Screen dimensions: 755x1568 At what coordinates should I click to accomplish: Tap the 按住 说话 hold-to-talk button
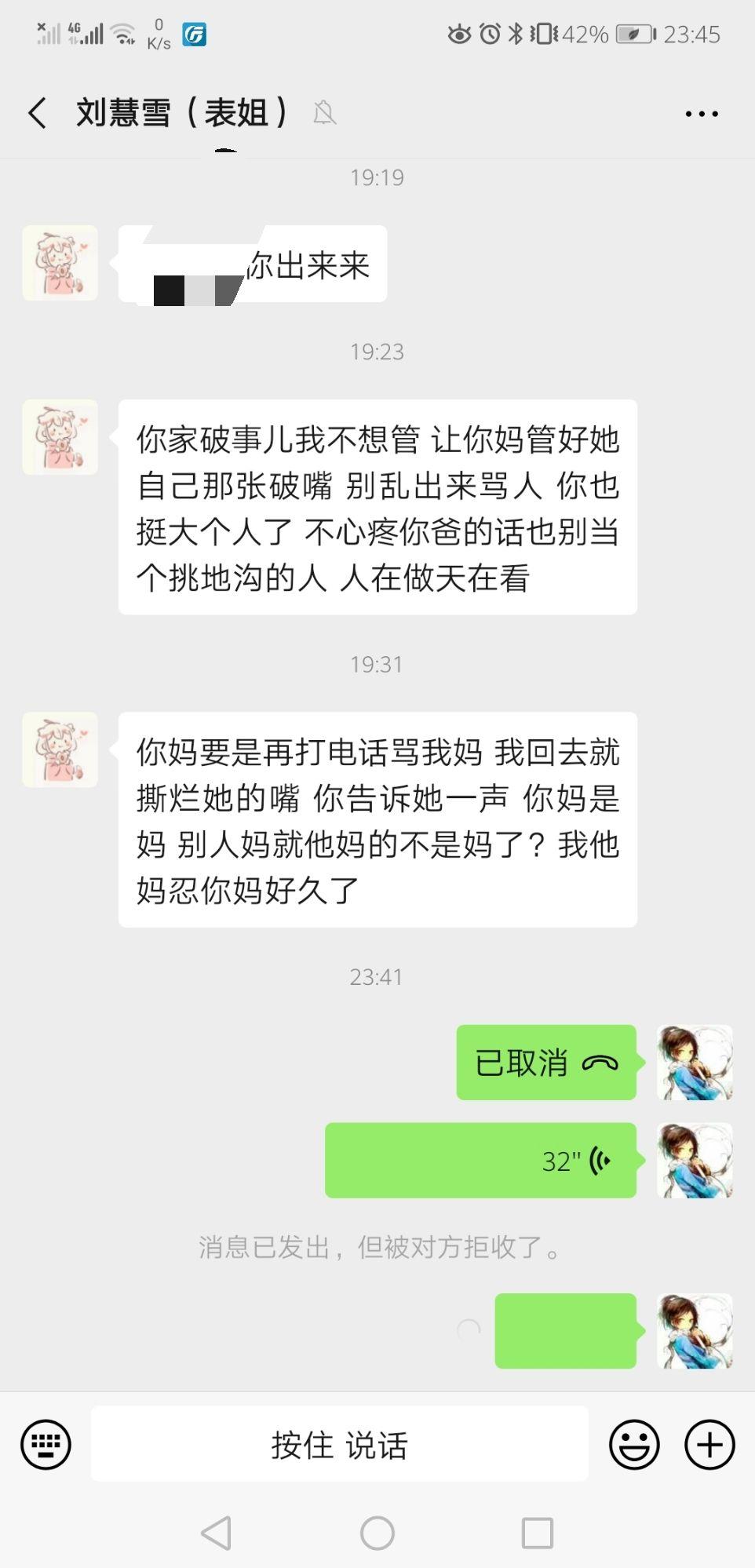click(339, 1445)
